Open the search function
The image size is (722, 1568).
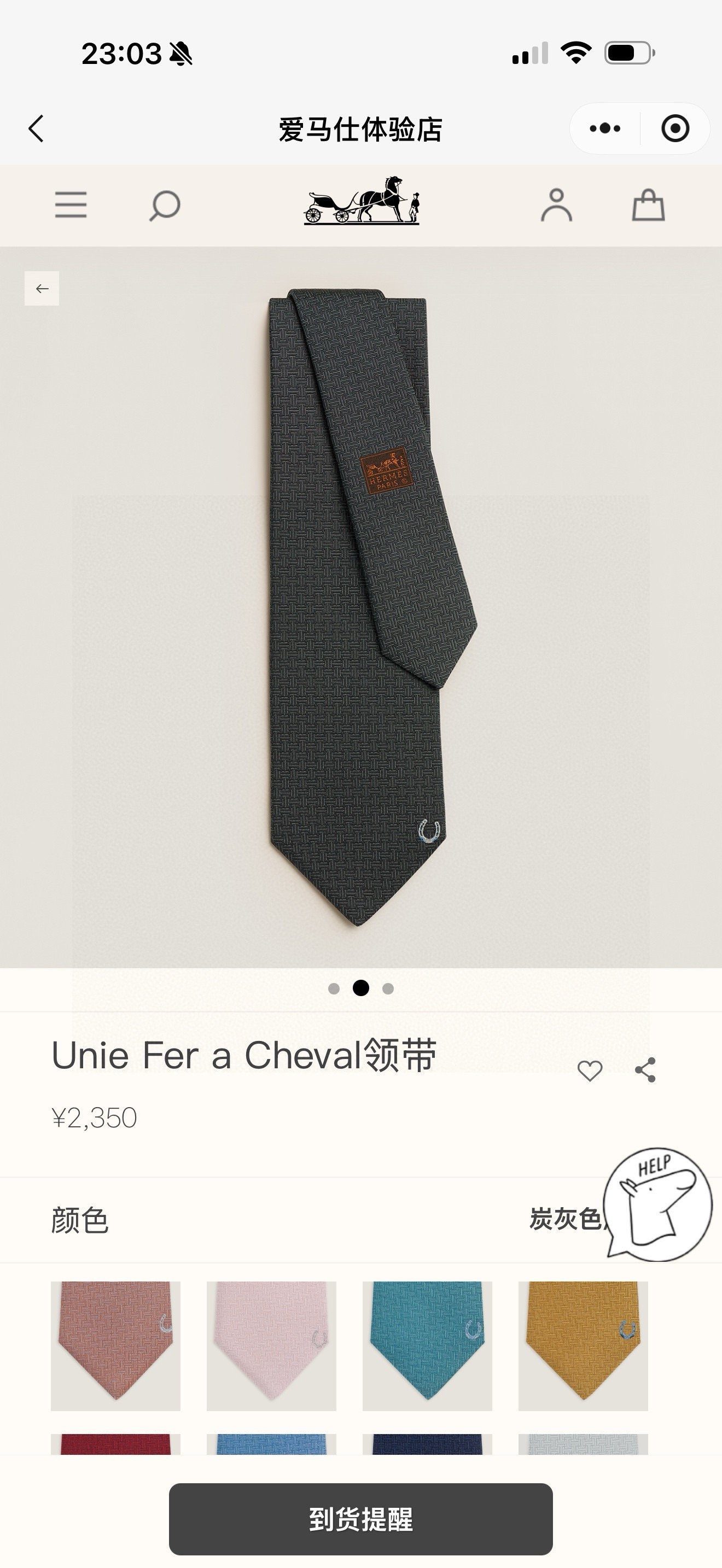(163, 206)
